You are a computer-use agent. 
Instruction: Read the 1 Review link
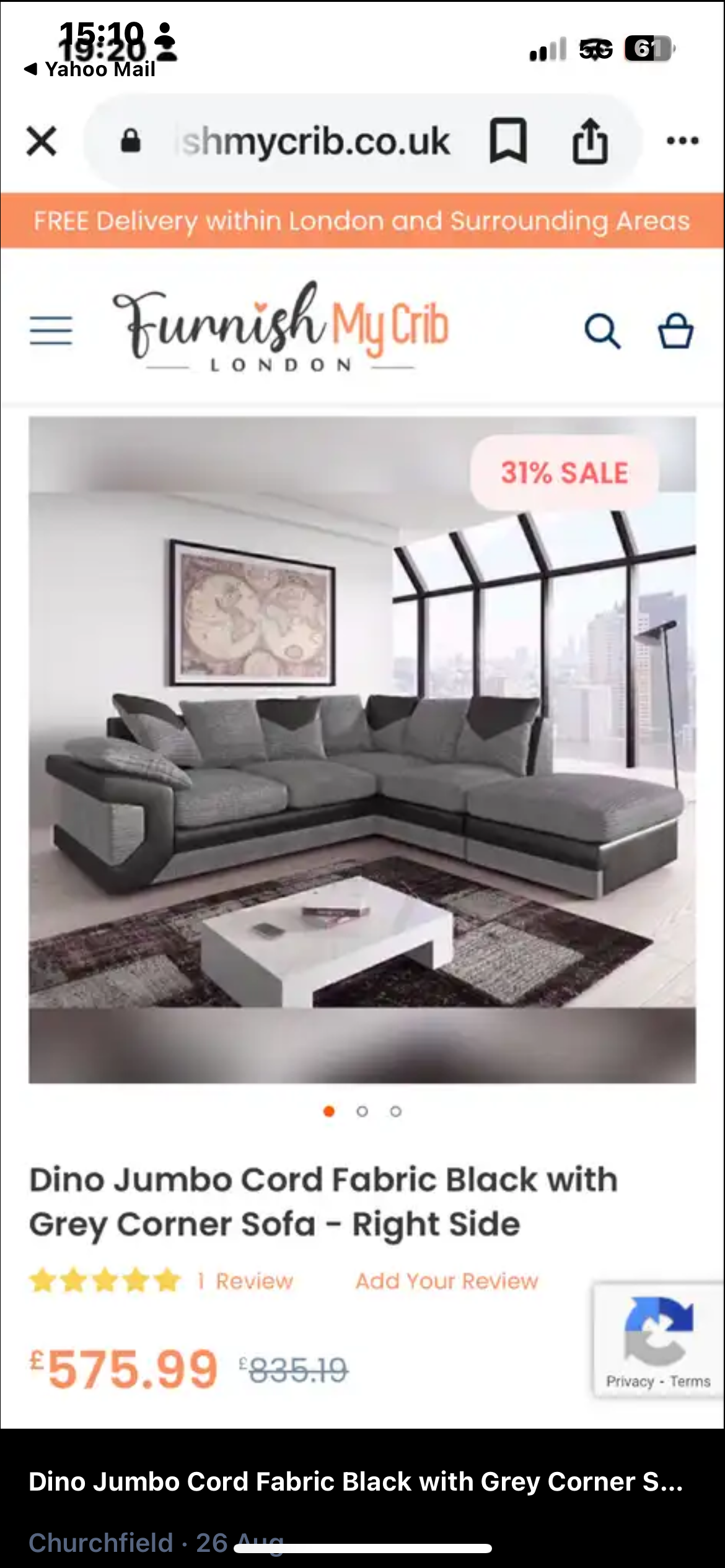pos(245,1281)
